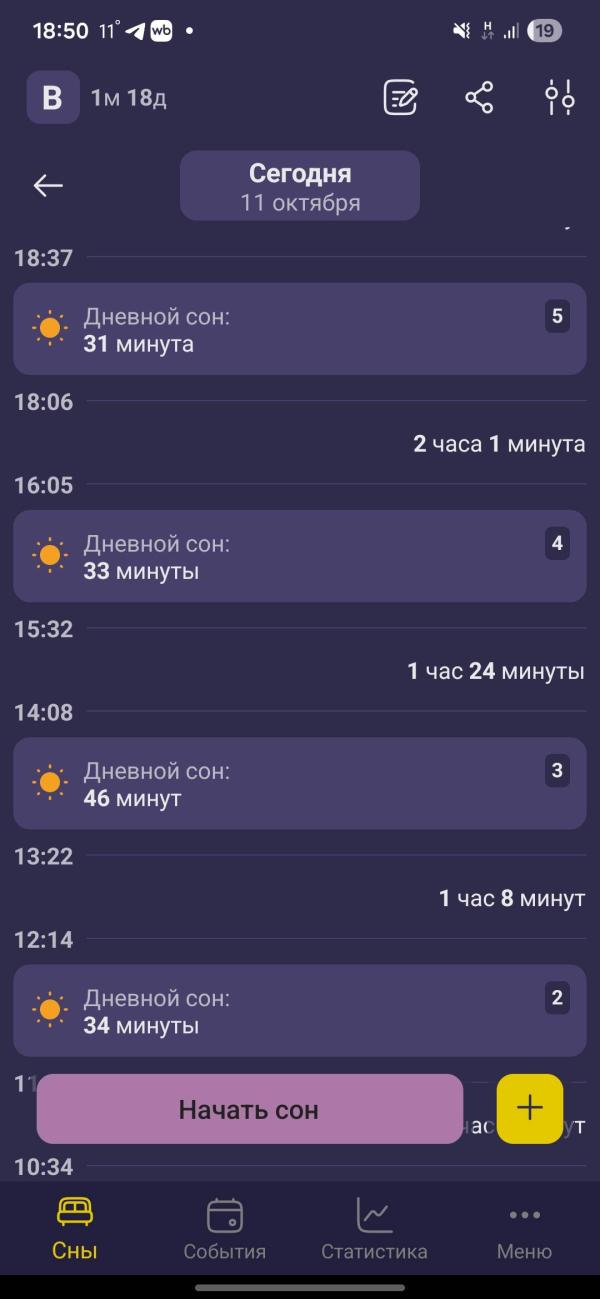Open the Меню tab
600x1299 pixels.
point(524,1230)
